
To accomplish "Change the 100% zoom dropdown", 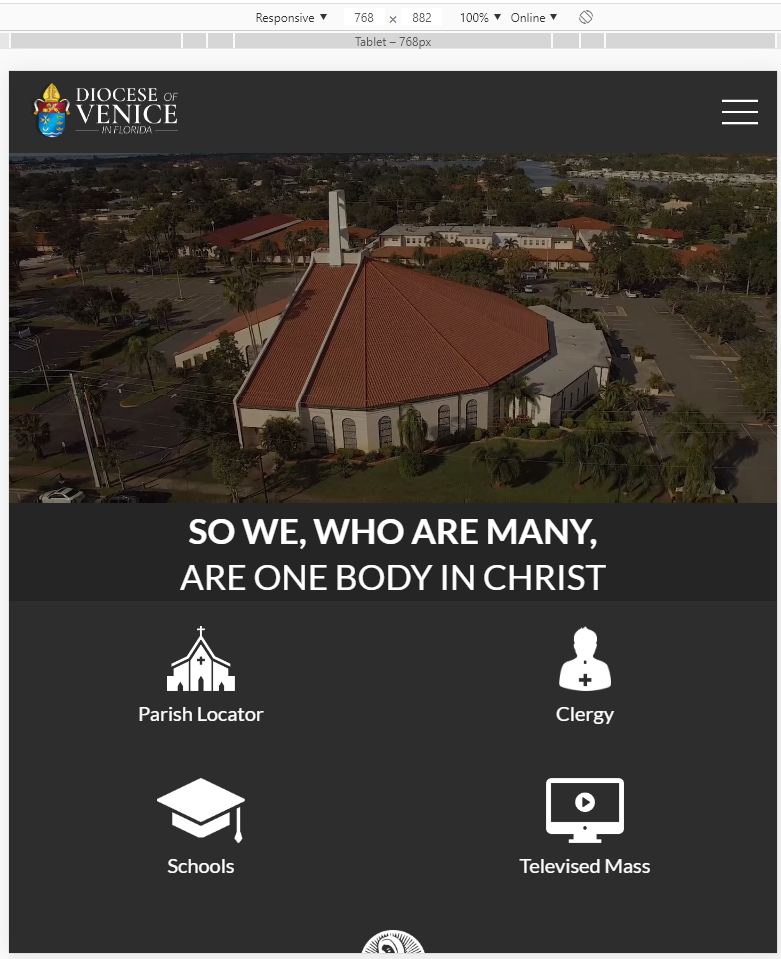I will point(480,18).
